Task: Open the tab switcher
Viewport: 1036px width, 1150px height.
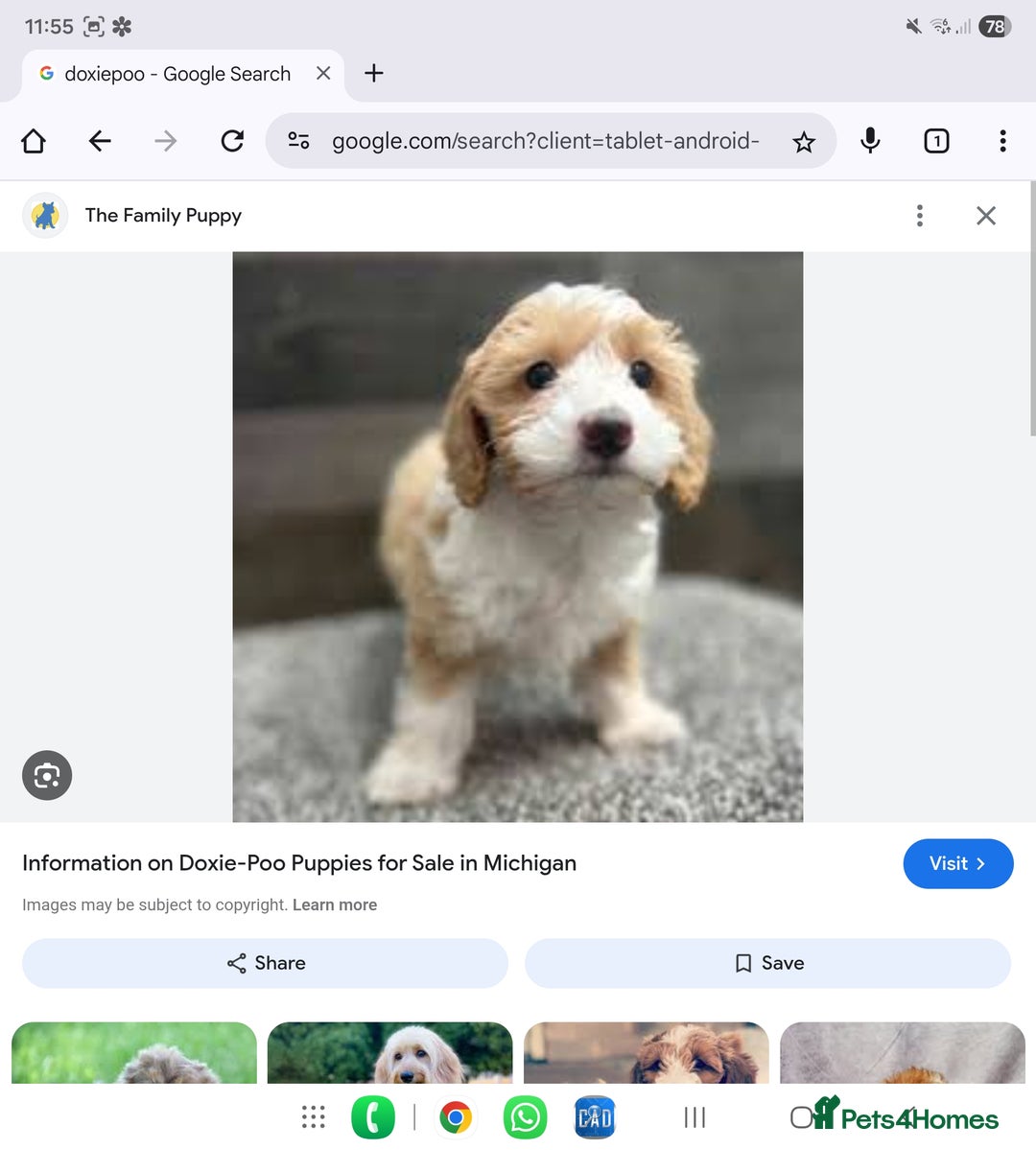Action: tap(936, 141)
